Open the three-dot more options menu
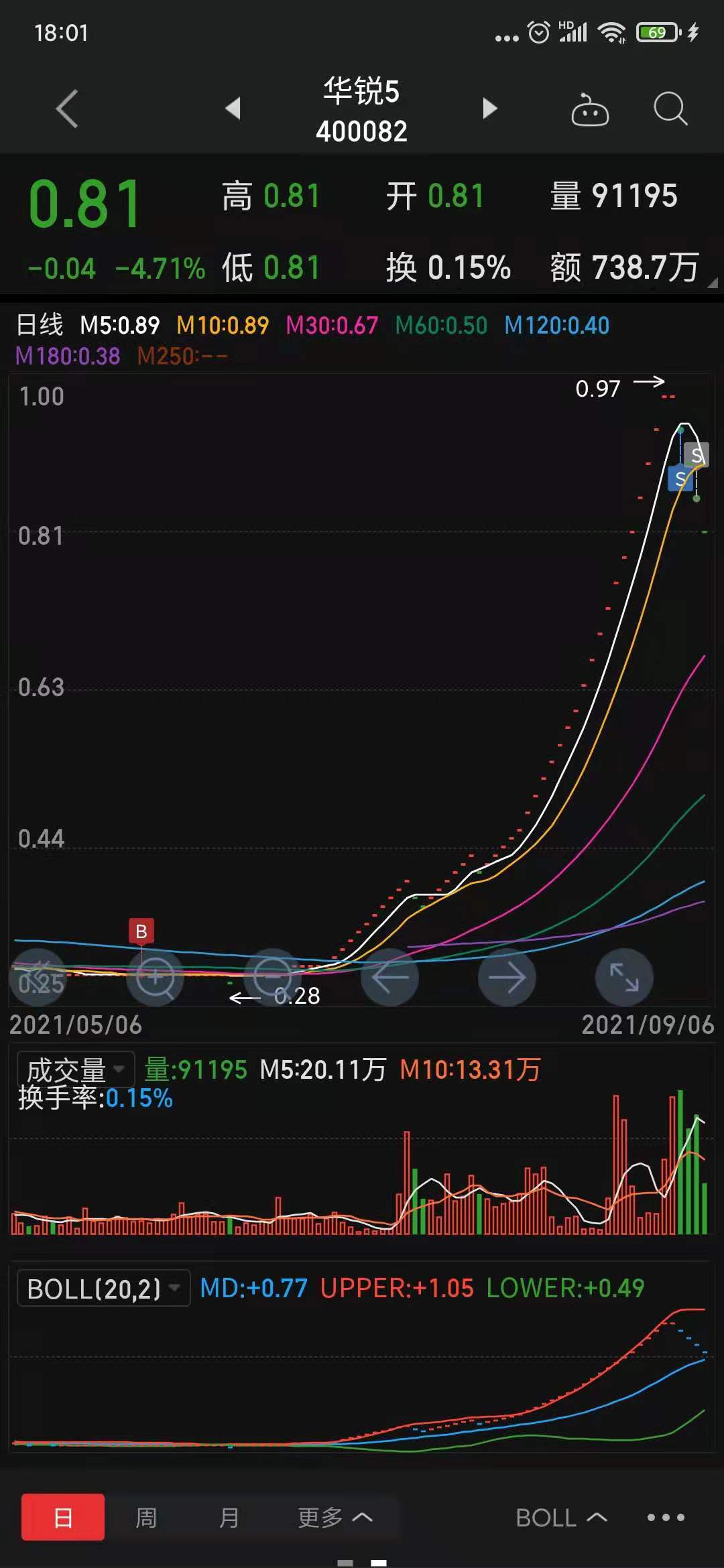 (666, 1517)
